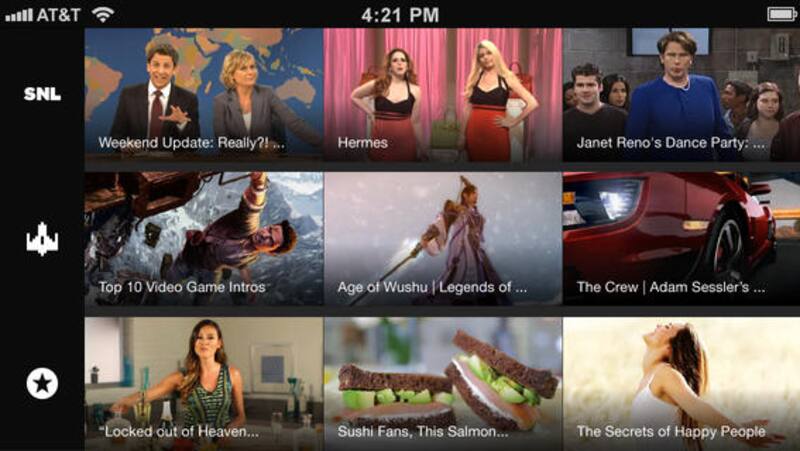This screenshot has height=451, width=800.
Task: Open the SNL channel in the sidebar
Action: tap(42, 94)
